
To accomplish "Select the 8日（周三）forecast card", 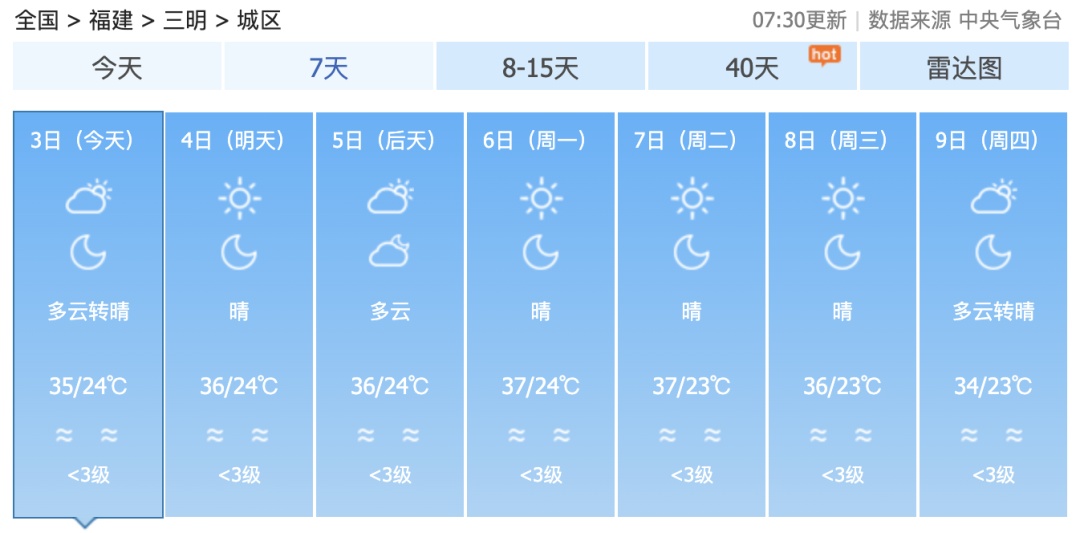I will click(x=842, y=315).
